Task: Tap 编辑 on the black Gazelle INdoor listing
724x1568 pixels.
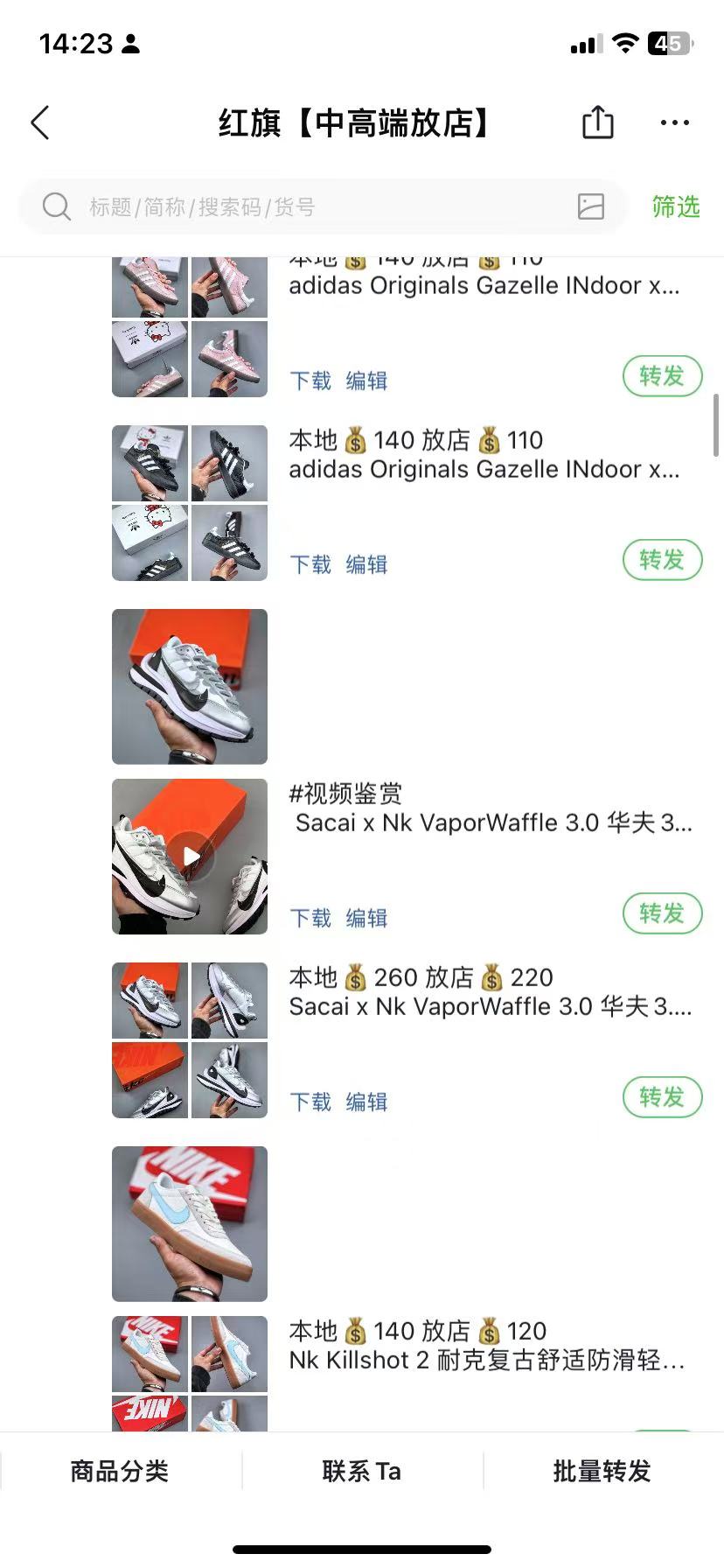Action: tap(366, 564)
